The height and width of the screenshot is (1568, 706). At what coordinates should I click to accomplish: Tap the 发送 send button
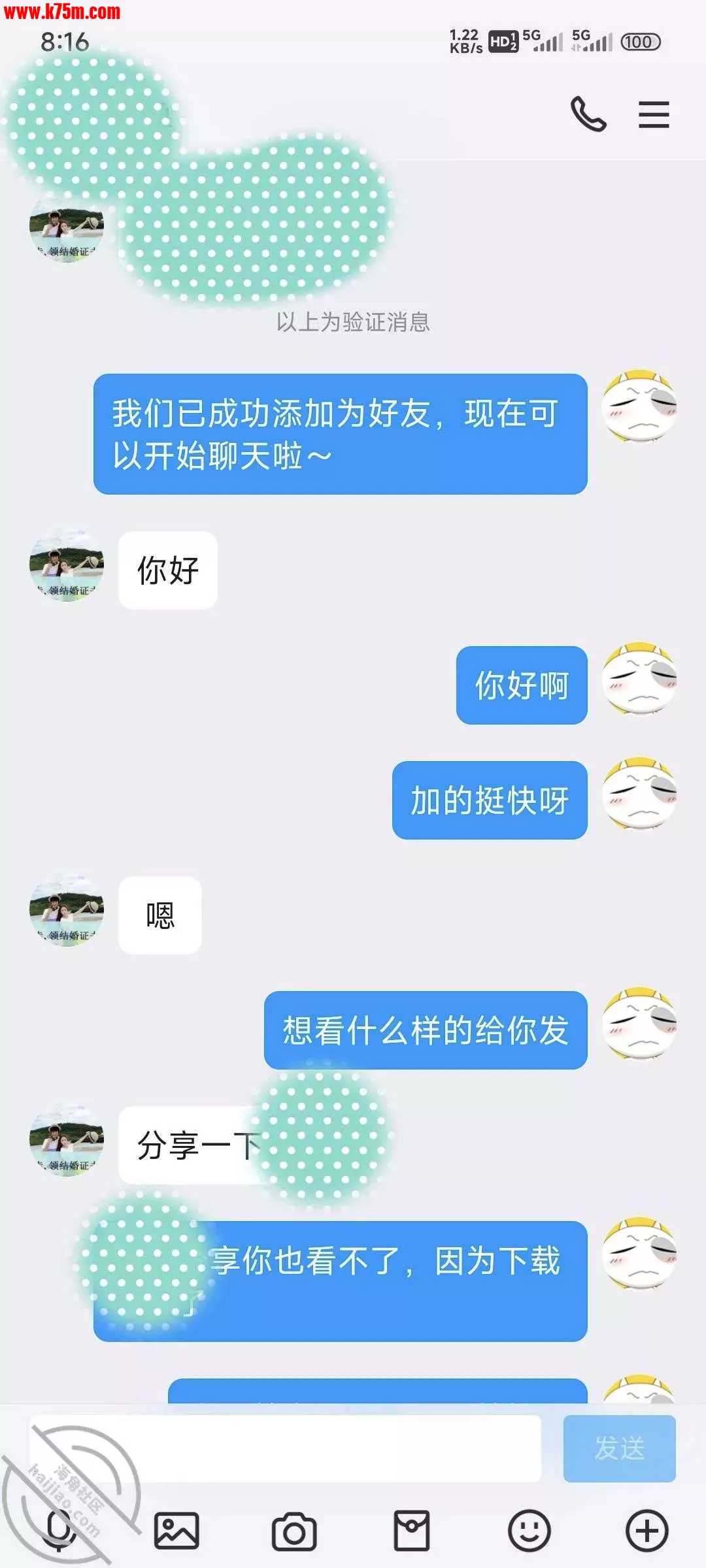pyautogui.click(x=619, y=1448)
